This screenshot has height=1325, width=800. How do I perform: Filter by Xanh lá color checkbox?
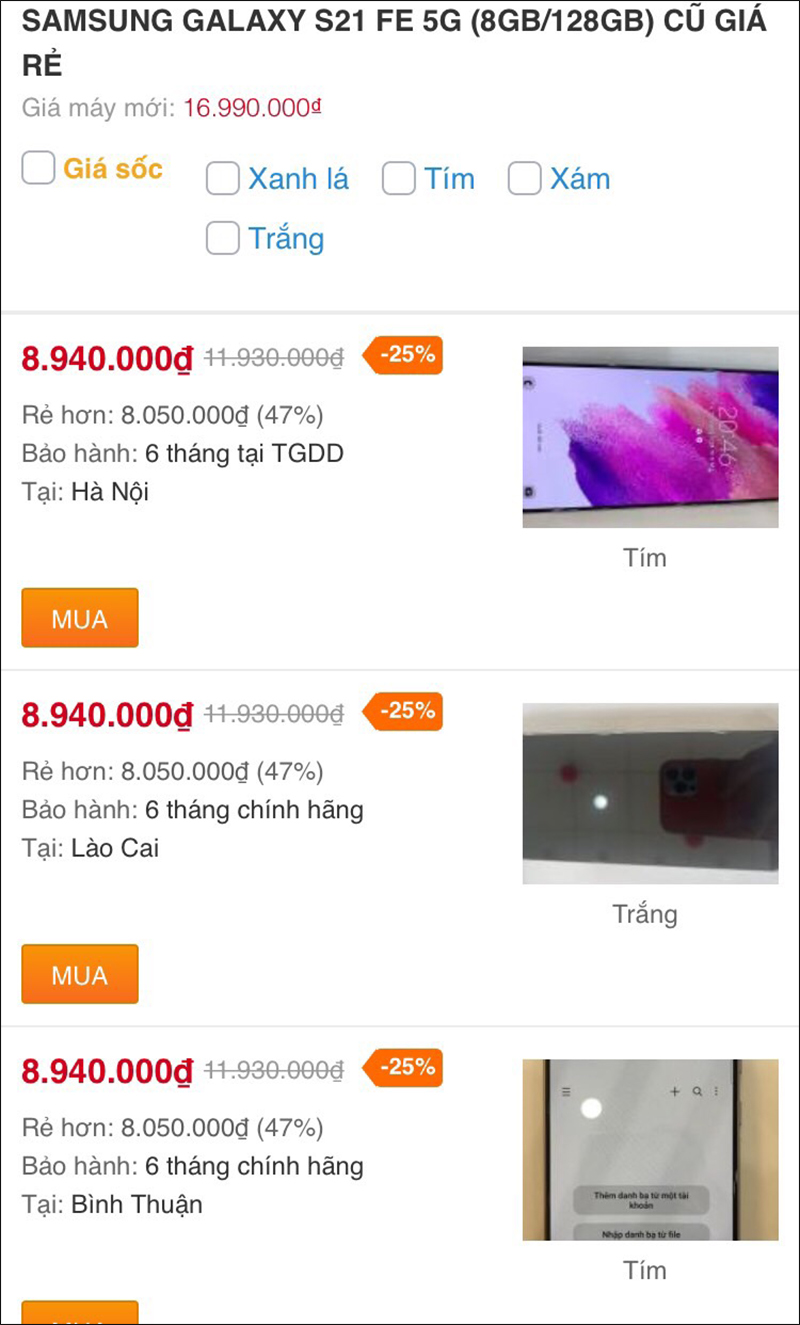coord(223,179)
